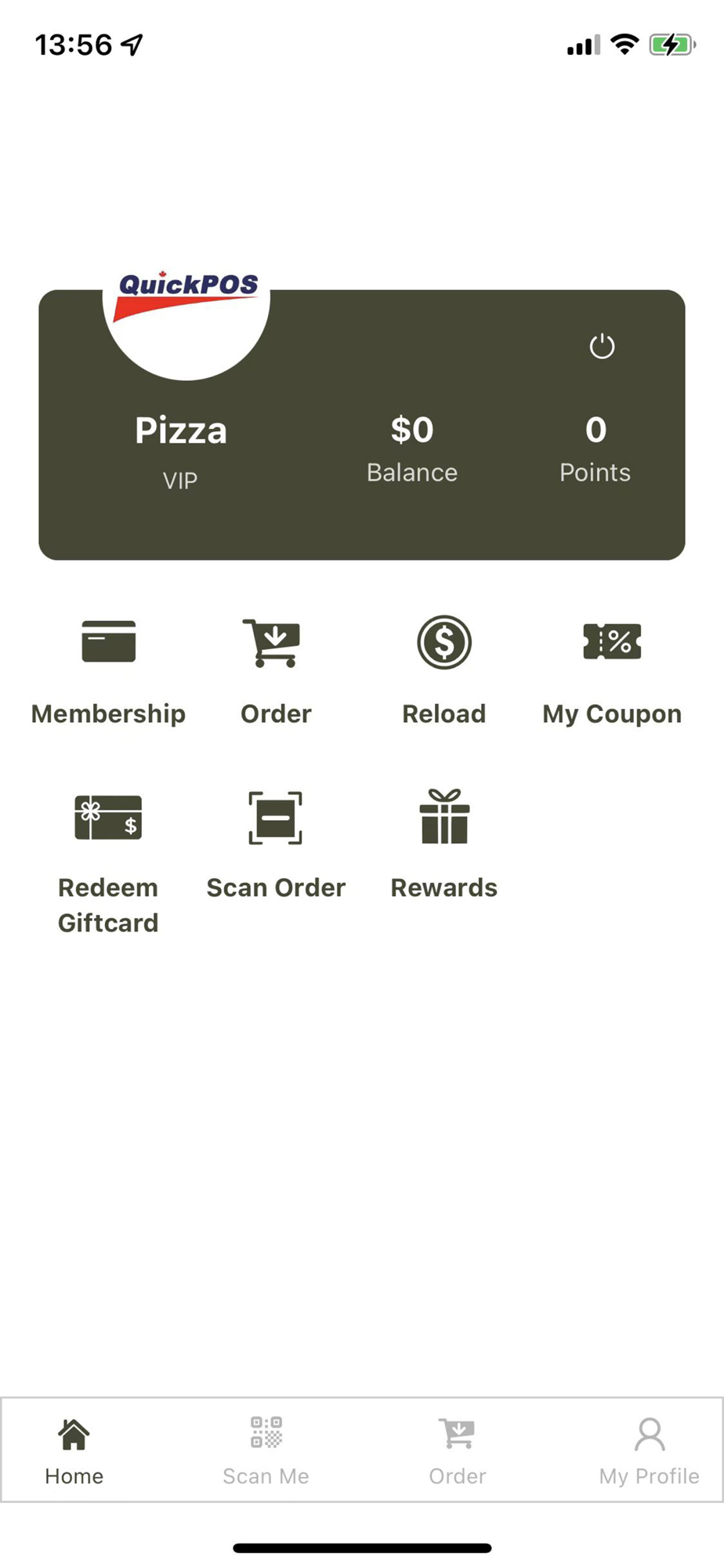
Task: Go to the Home tab
Action: (x=74, y=1451)
